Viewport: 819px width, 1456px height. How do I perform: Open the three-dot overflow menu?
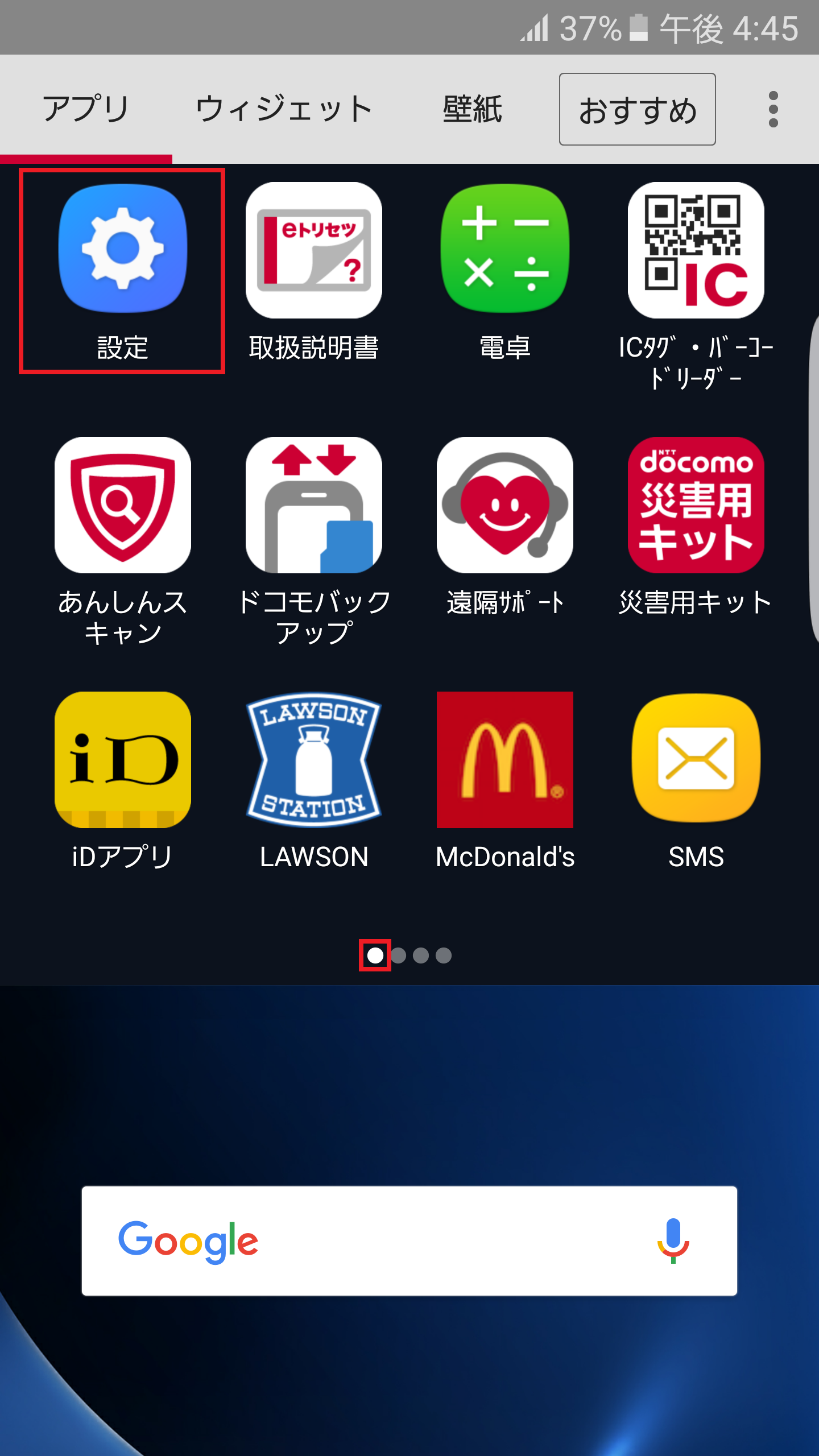coord(773,109)
